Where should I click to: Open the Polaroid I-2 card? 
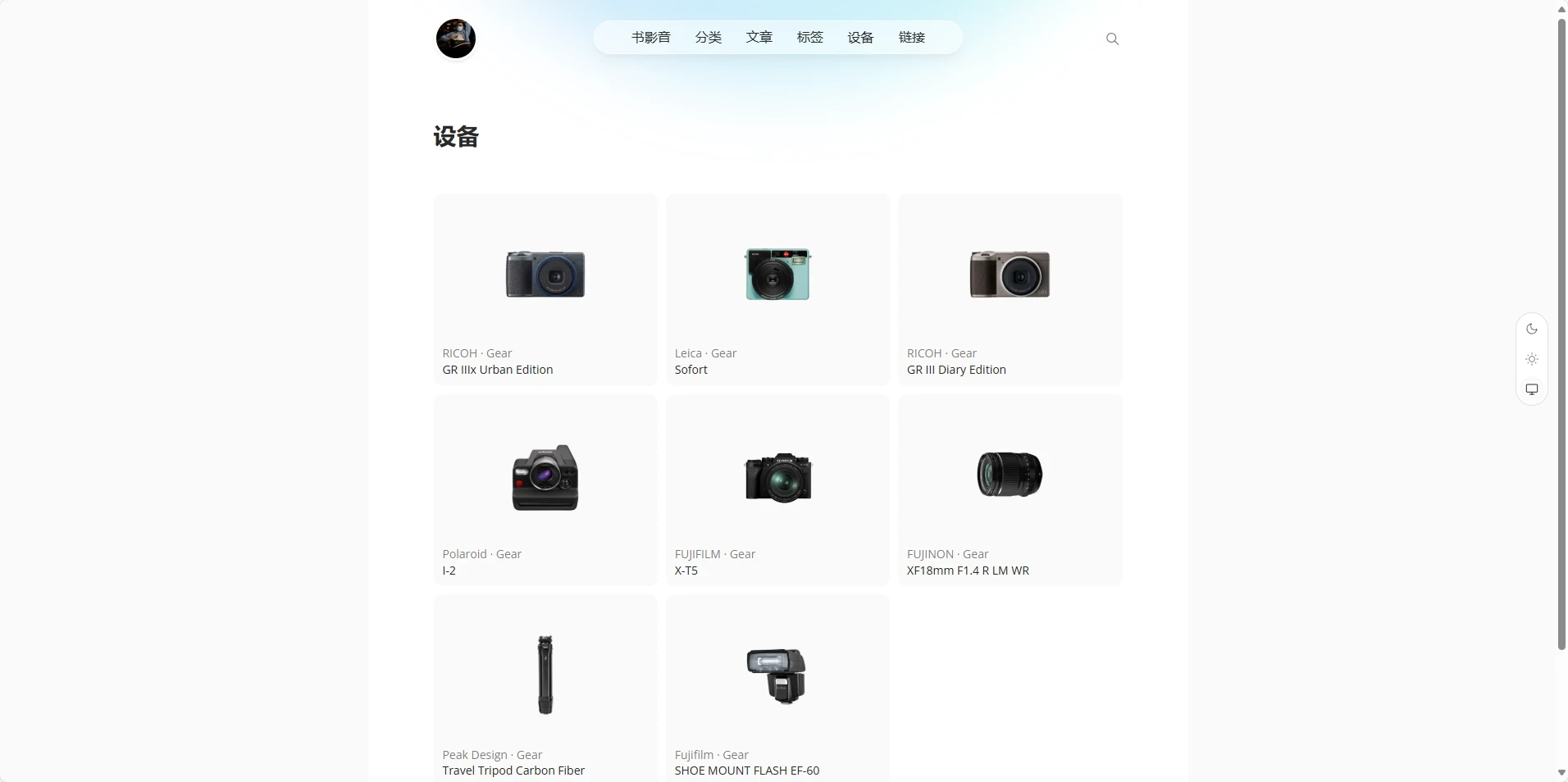click(x=545, y=490)
